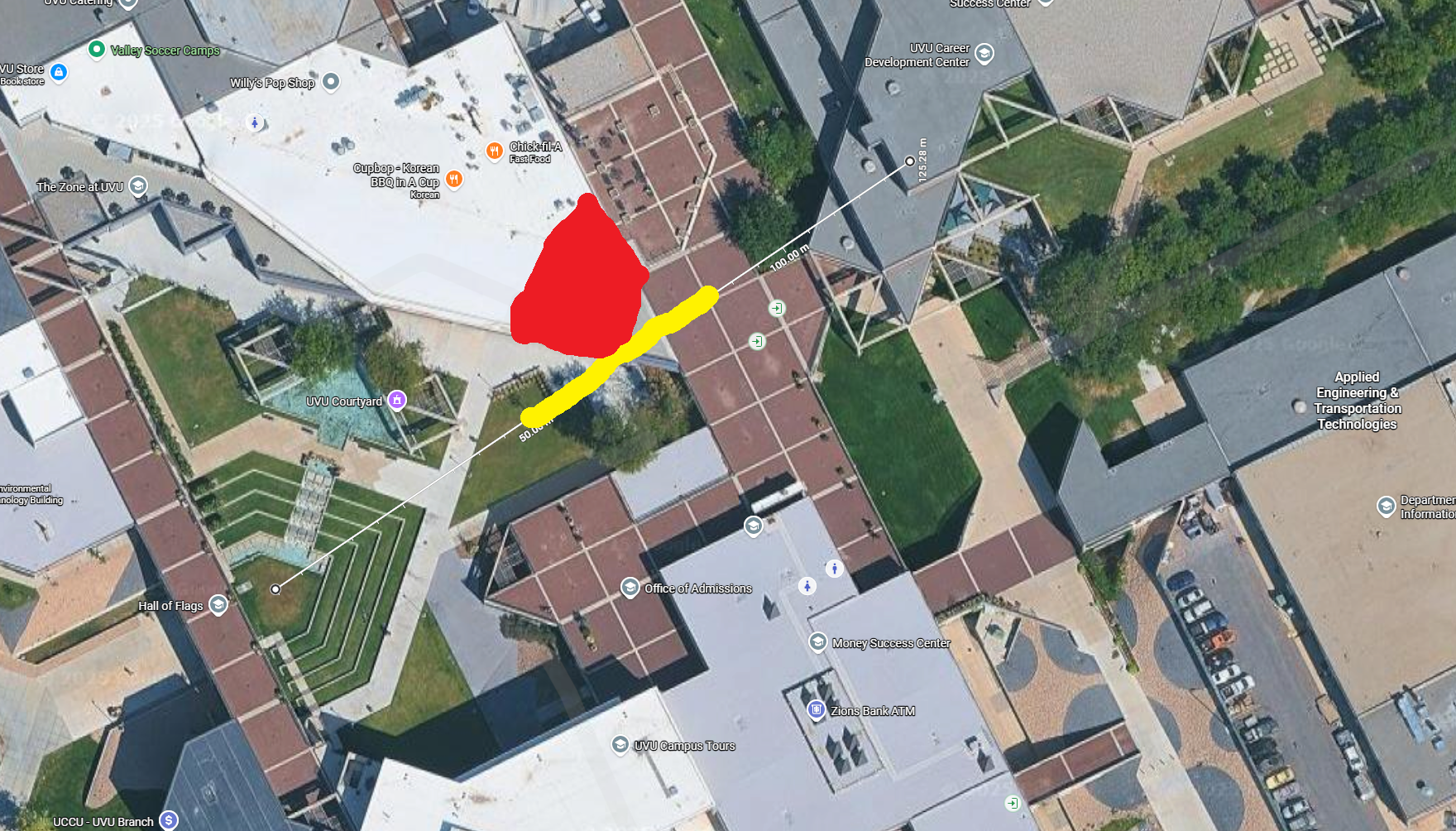Tap the Zions Bank ATM marker
Screen dimensions: 1456x831
pos(816,710)
